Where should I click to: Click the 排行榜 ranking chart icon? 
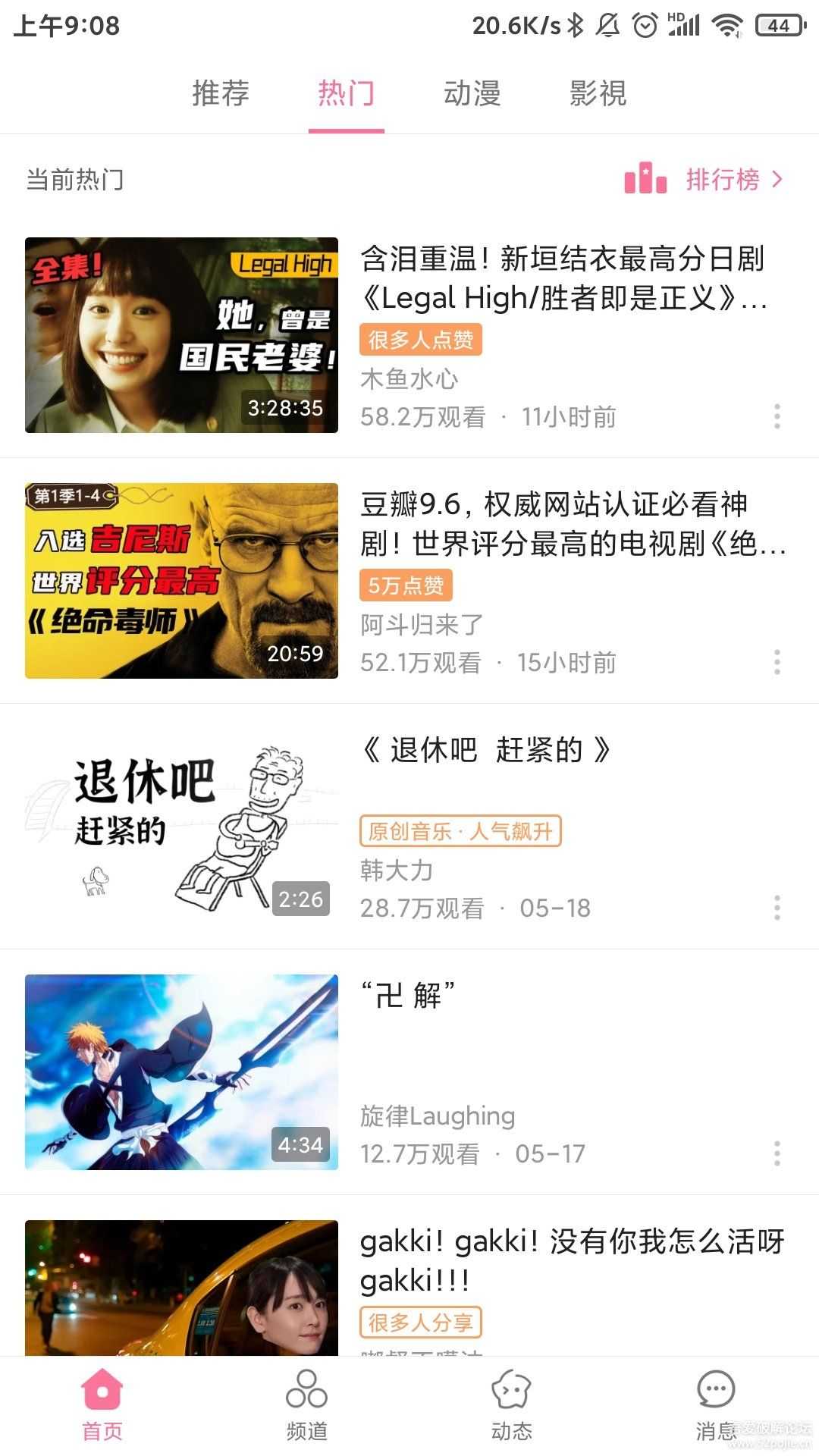click(x=644, y=180)
